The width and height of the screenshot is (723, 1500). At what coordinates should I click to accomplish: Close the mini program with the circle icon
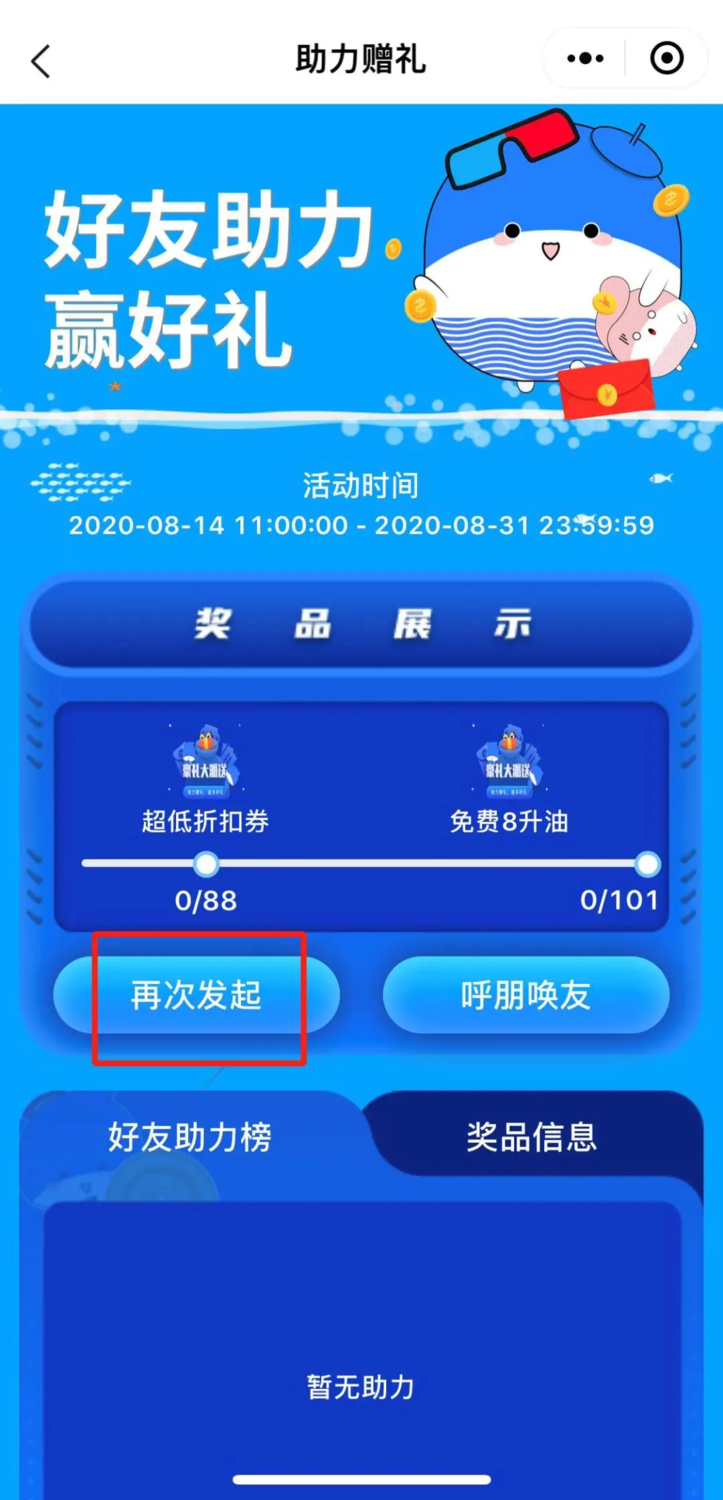coord(666,60)
